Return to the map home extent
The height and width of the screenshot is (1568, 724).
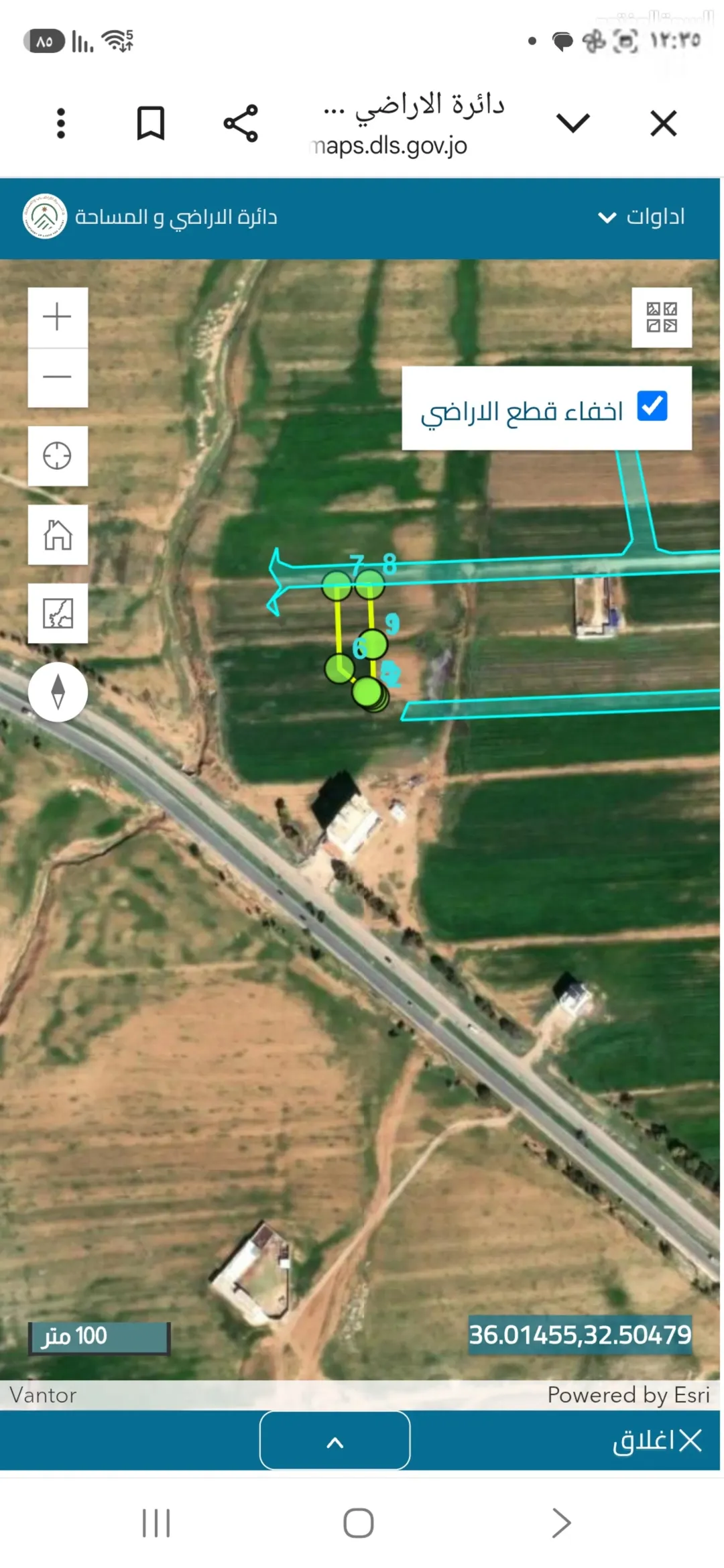[x=58, y=534]
